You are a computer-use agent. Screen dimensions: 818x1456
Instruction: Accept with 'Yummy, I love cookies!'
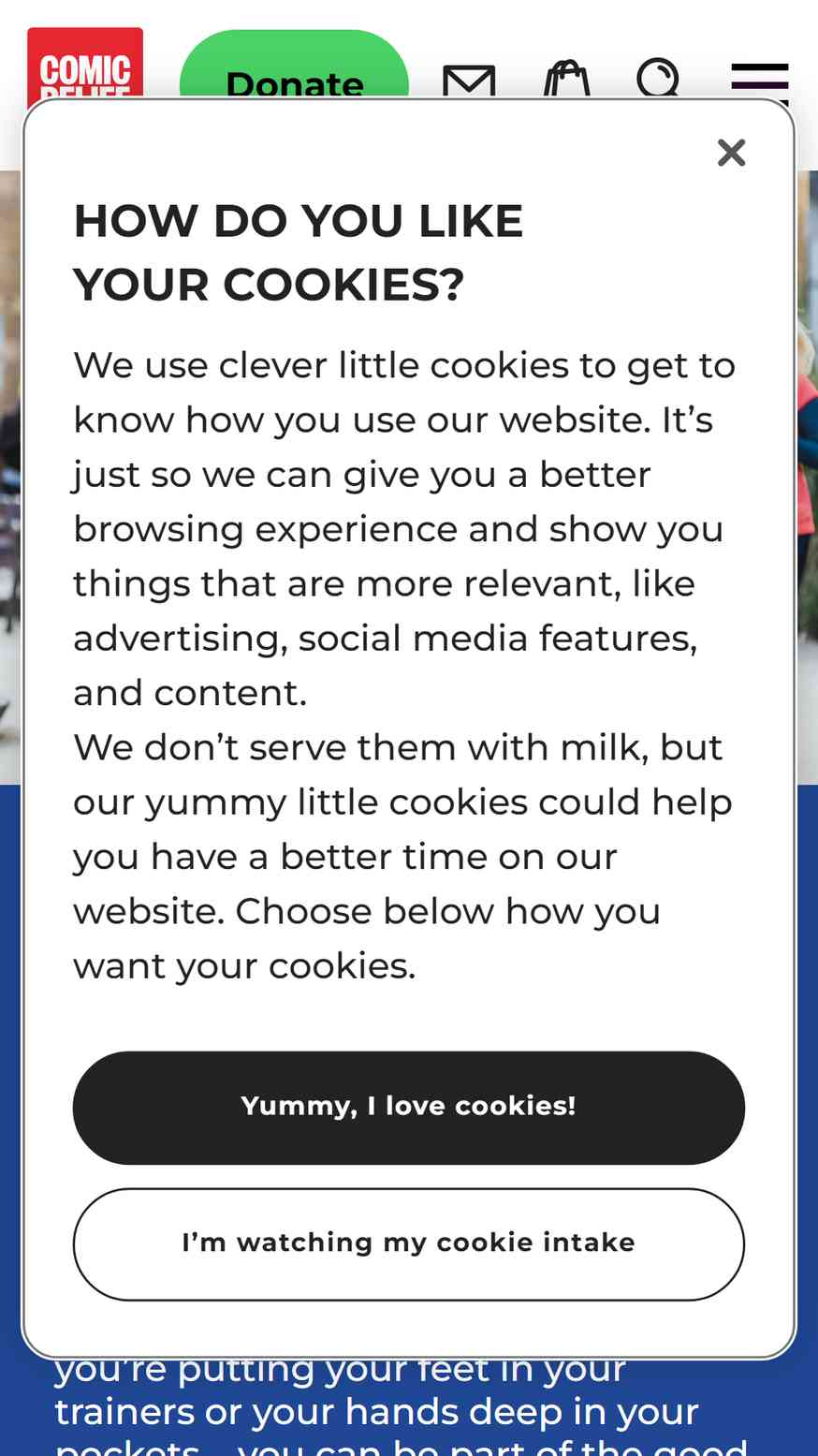click(409, 1107)
